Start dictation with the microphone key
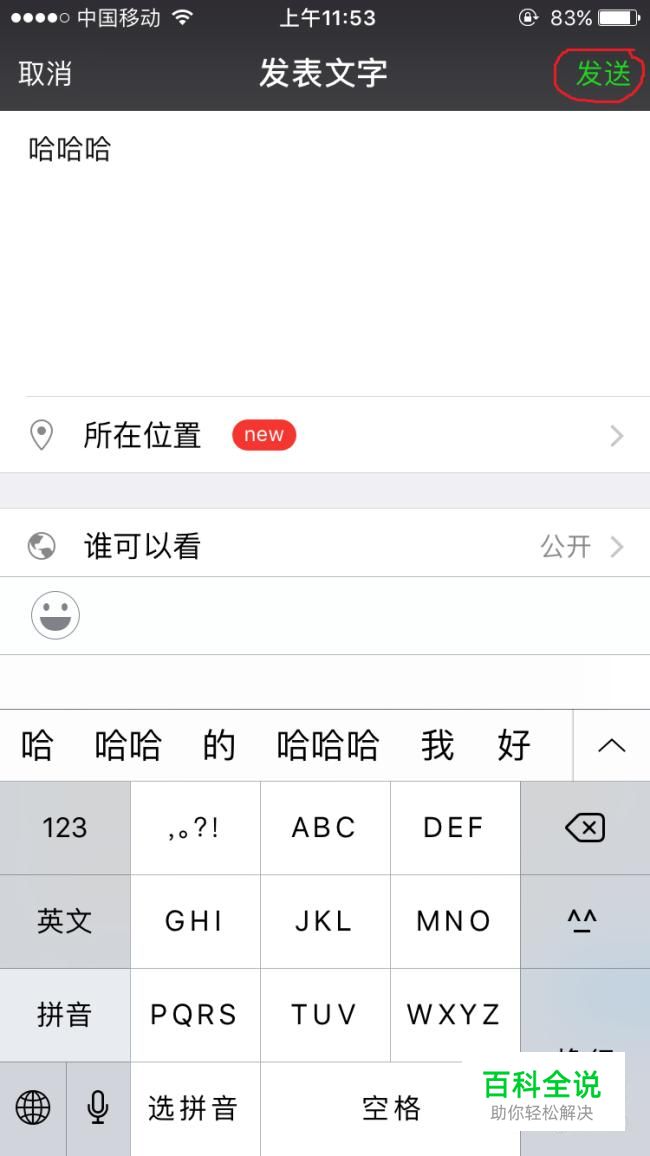The image size is (650, 1156). pos(98,1108)
